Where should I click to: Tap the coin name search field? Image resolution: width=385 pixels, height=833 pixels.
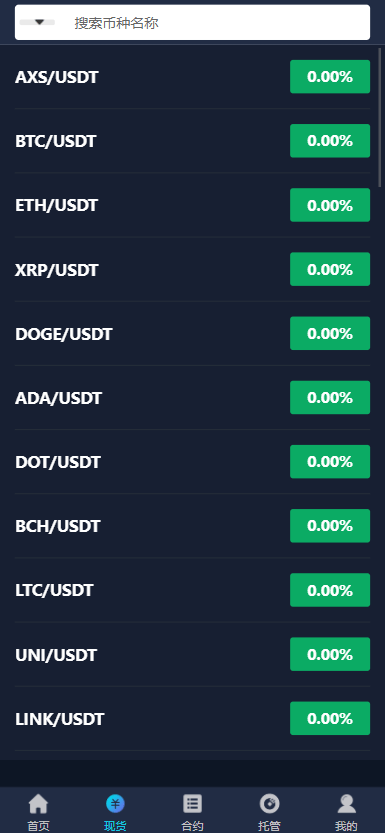tap(220, 23)
